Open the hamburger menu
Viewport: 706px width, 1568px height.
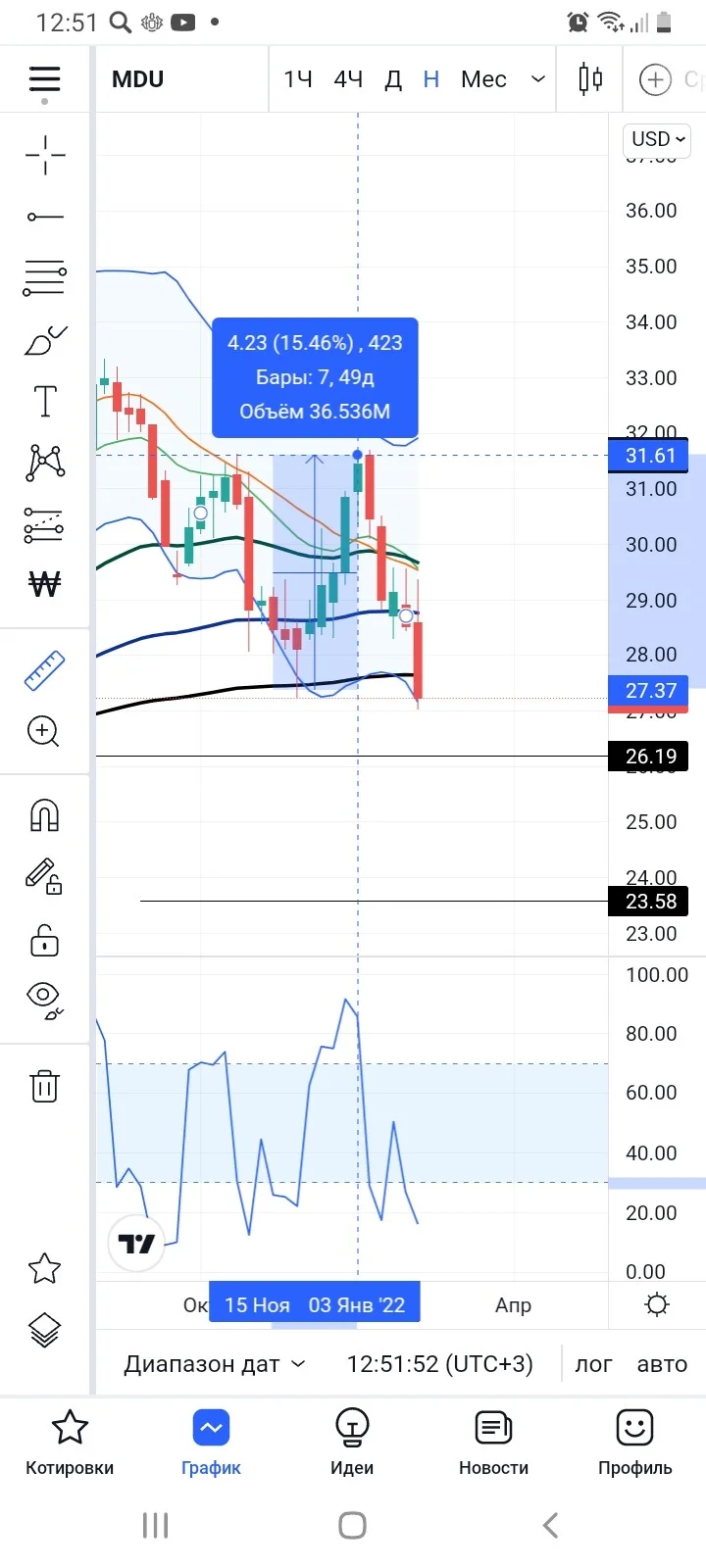pyautogui.click(x=44, y=79)
